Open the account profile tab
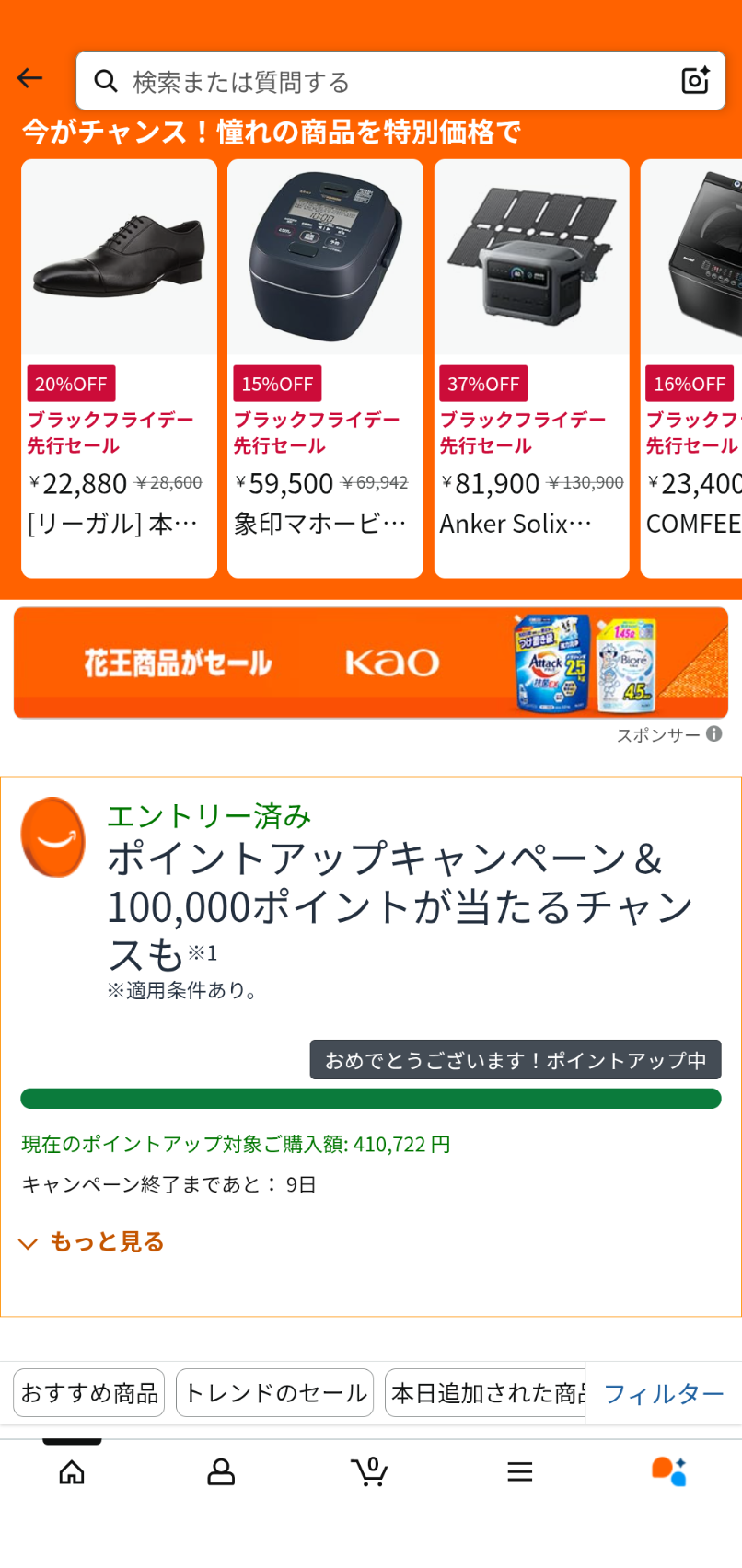The image size is (742, 1568). [221, 1472]
